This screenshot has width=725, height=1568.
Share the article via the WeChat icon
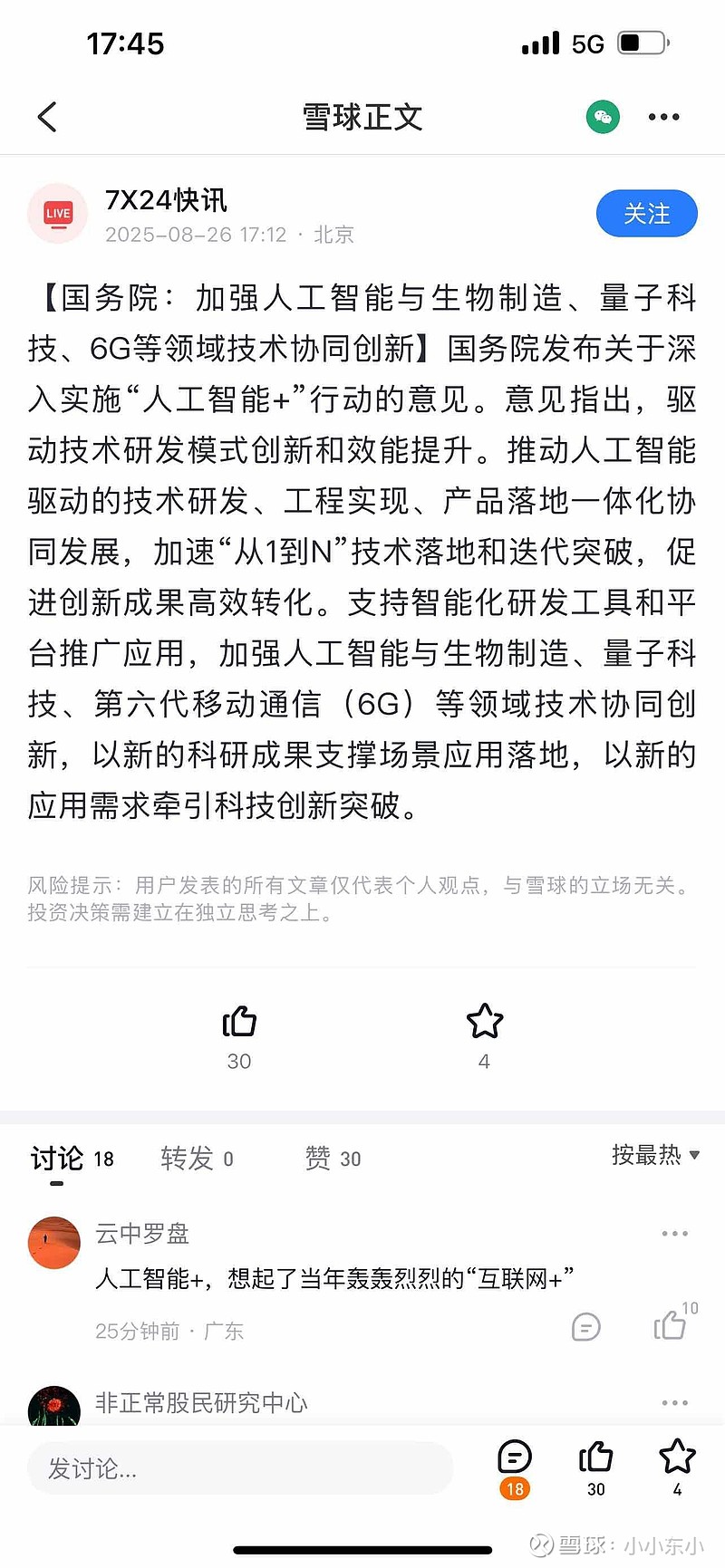(x=603, y=117)
